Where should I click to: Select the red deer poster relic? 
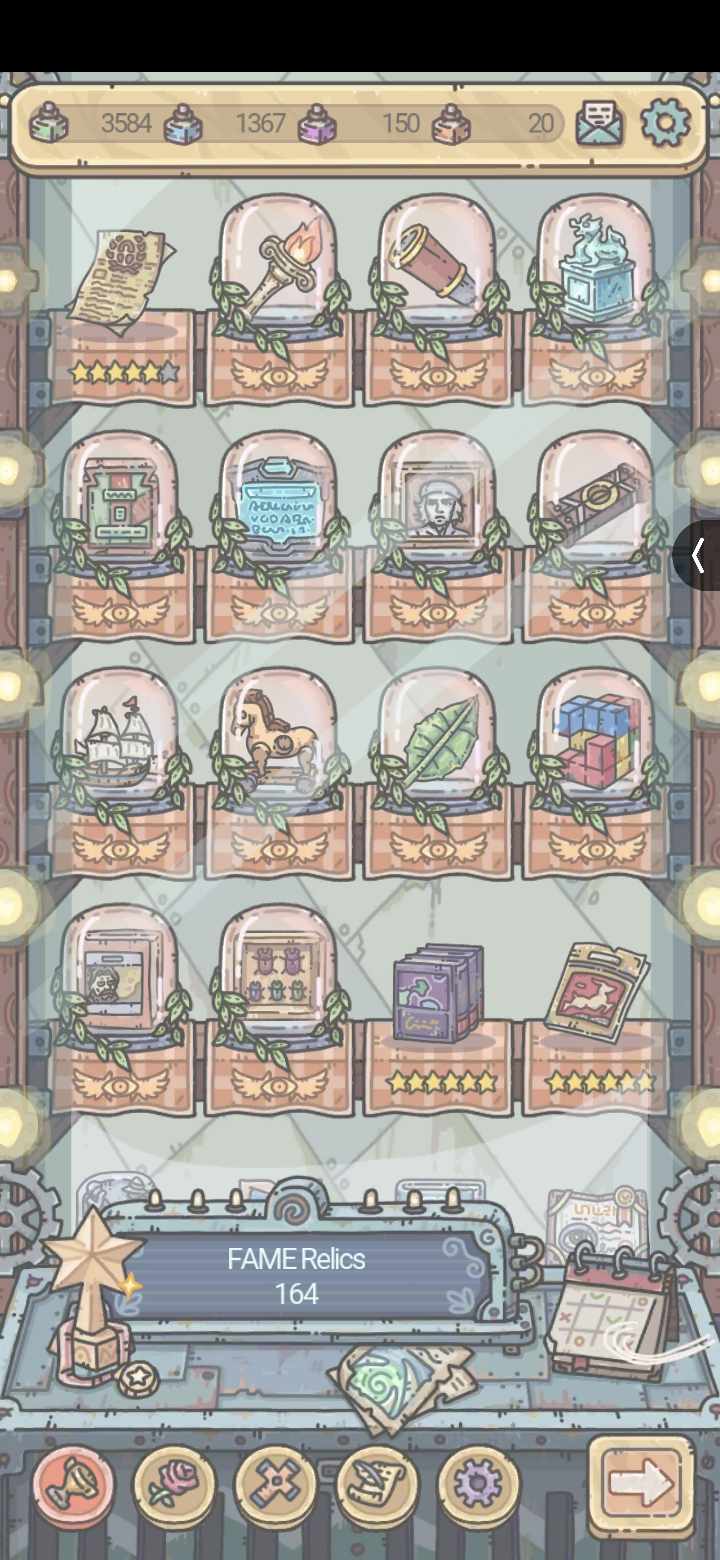[x=597, y=992]
